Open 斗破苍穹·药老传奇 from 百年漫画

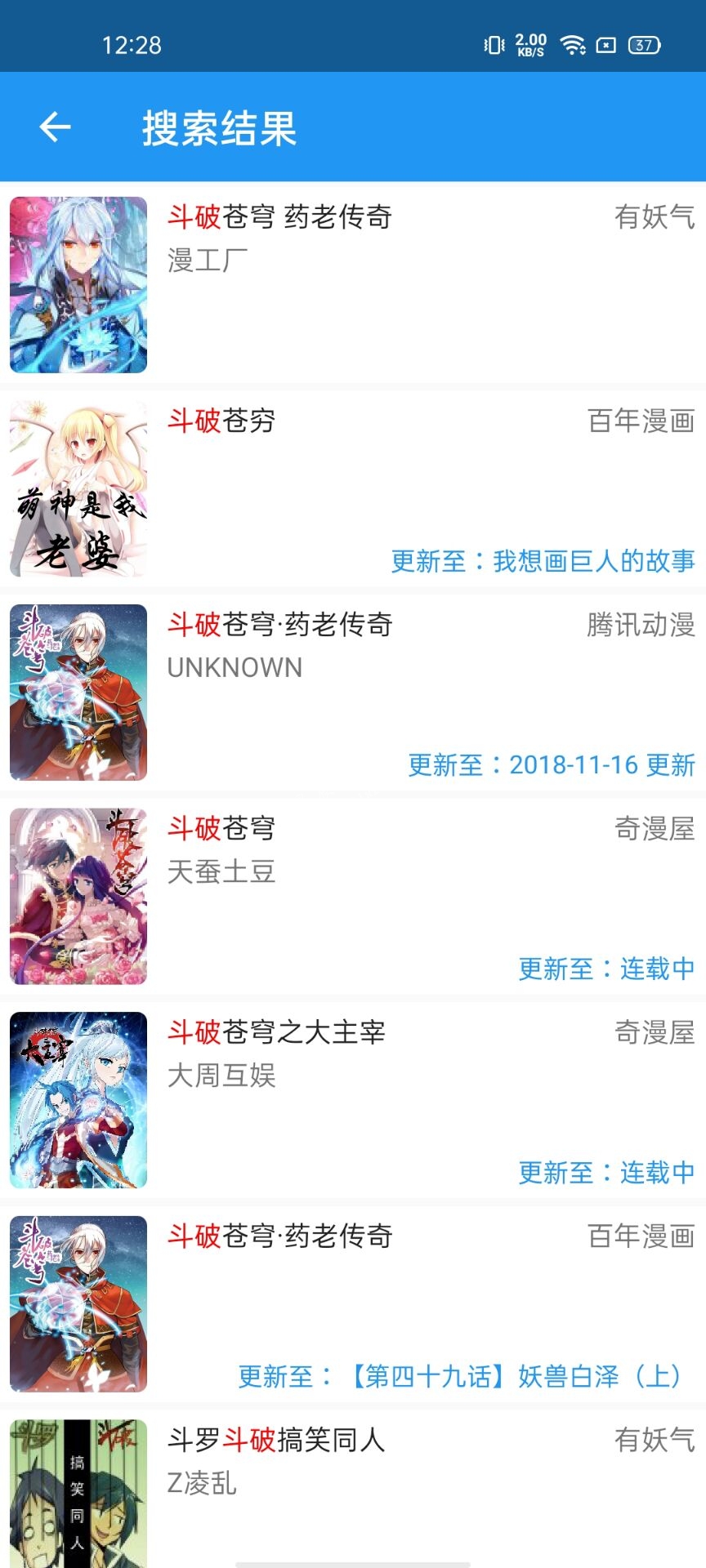(x=353, y=1303)
